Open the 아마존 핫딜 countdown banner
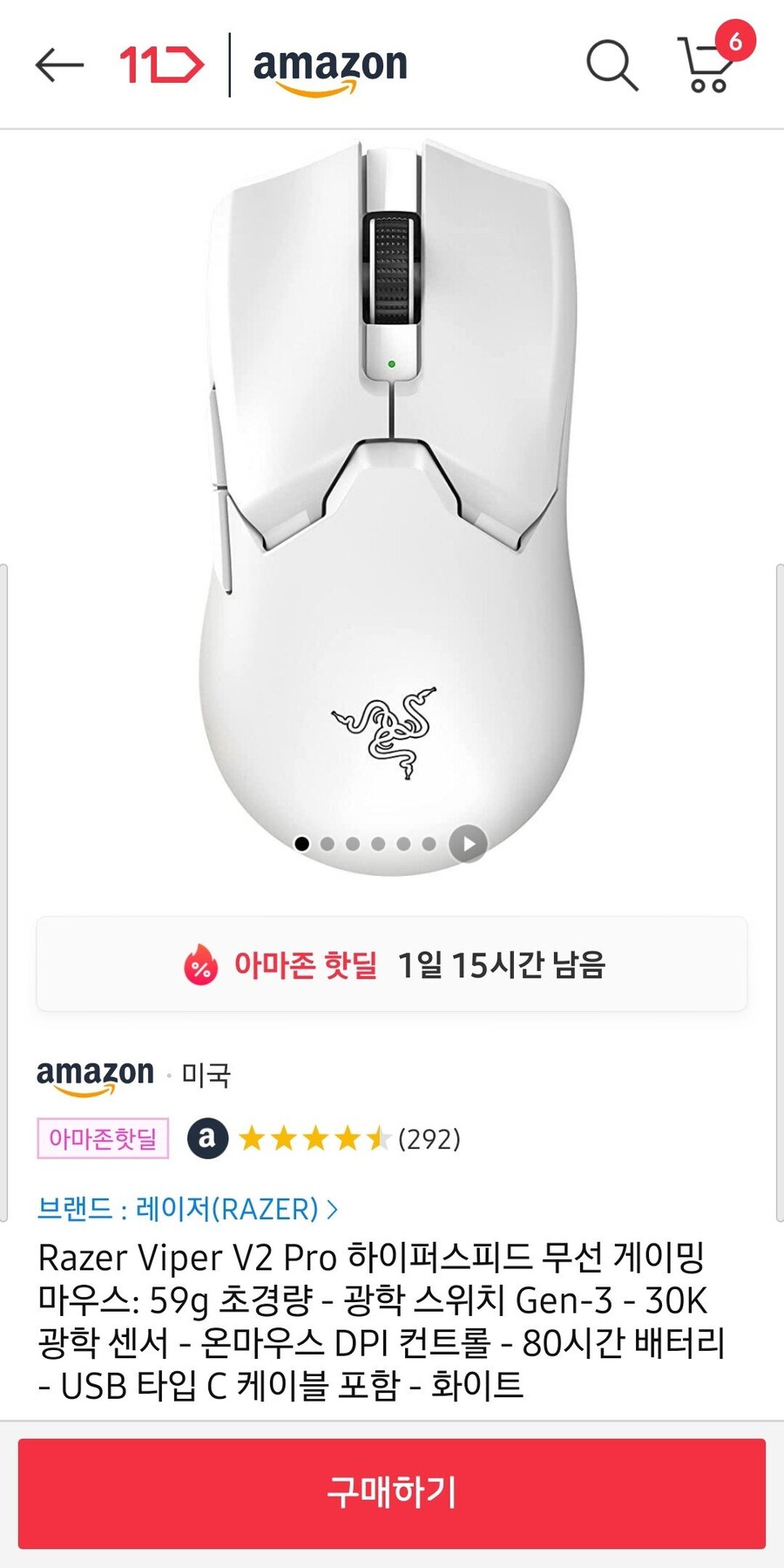 [392, 966]
